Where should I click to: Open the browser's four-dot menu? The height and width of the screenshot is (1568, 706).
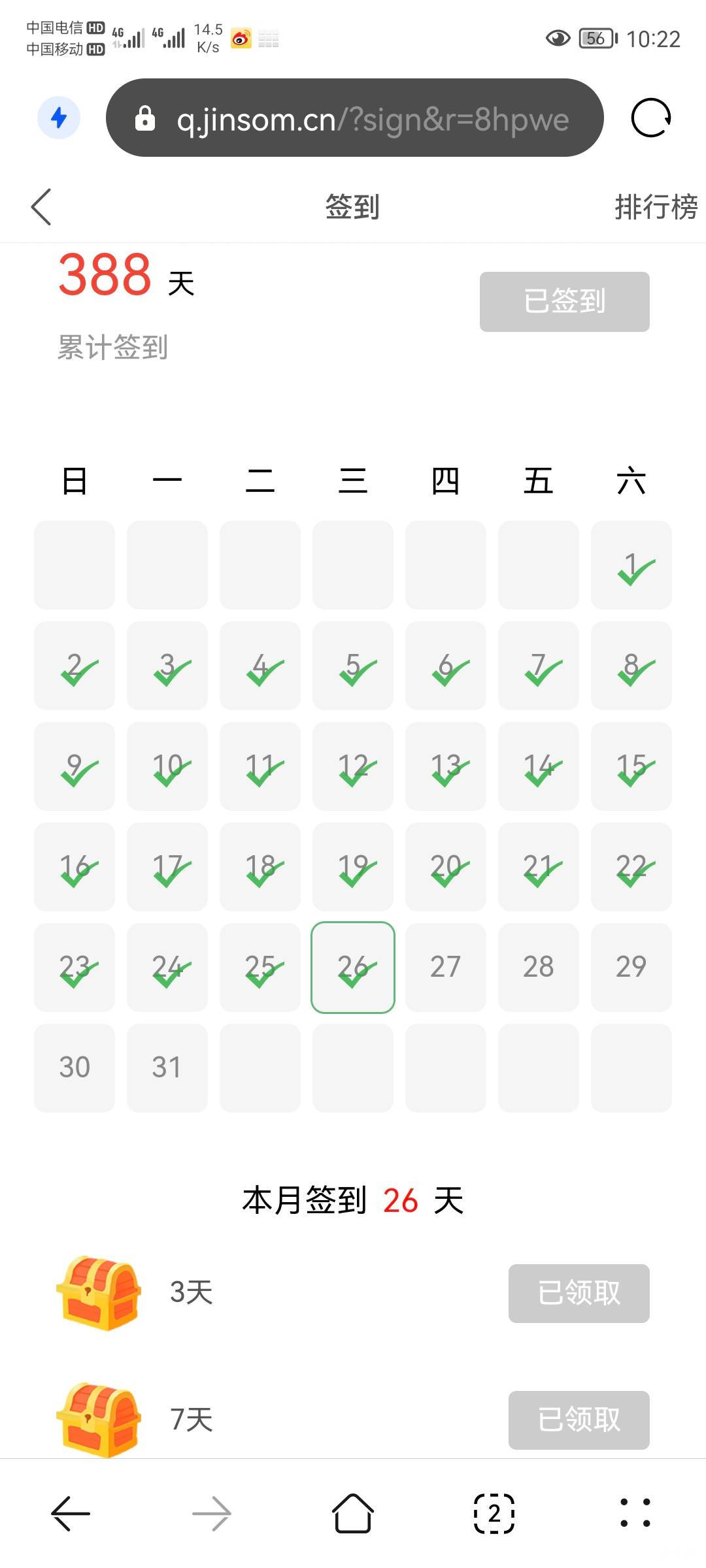(635, 1513)
